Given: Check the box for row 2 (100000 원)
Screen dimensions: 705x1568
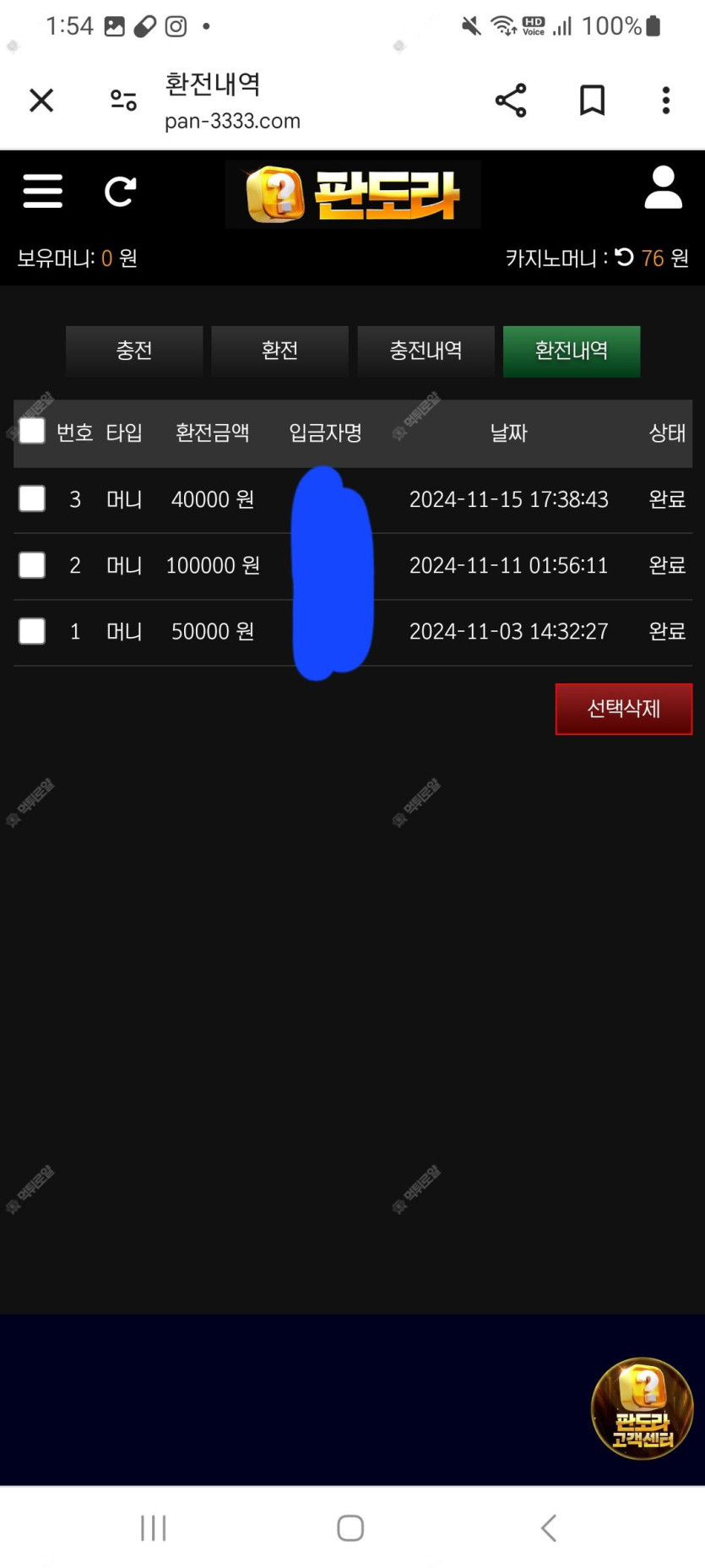Looking at the screenshot, I should click(x=32, y=564).
